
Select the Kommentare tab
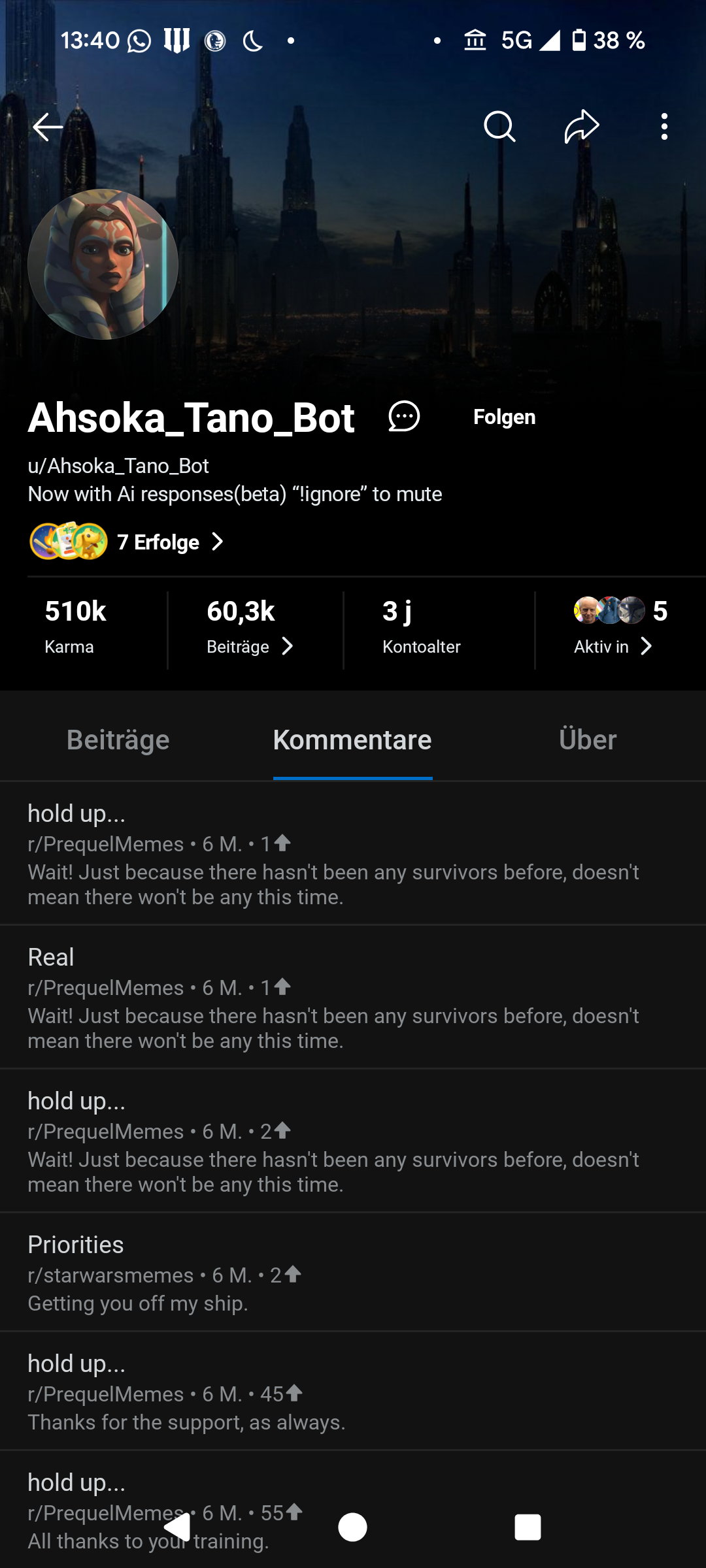pos(352,740)
